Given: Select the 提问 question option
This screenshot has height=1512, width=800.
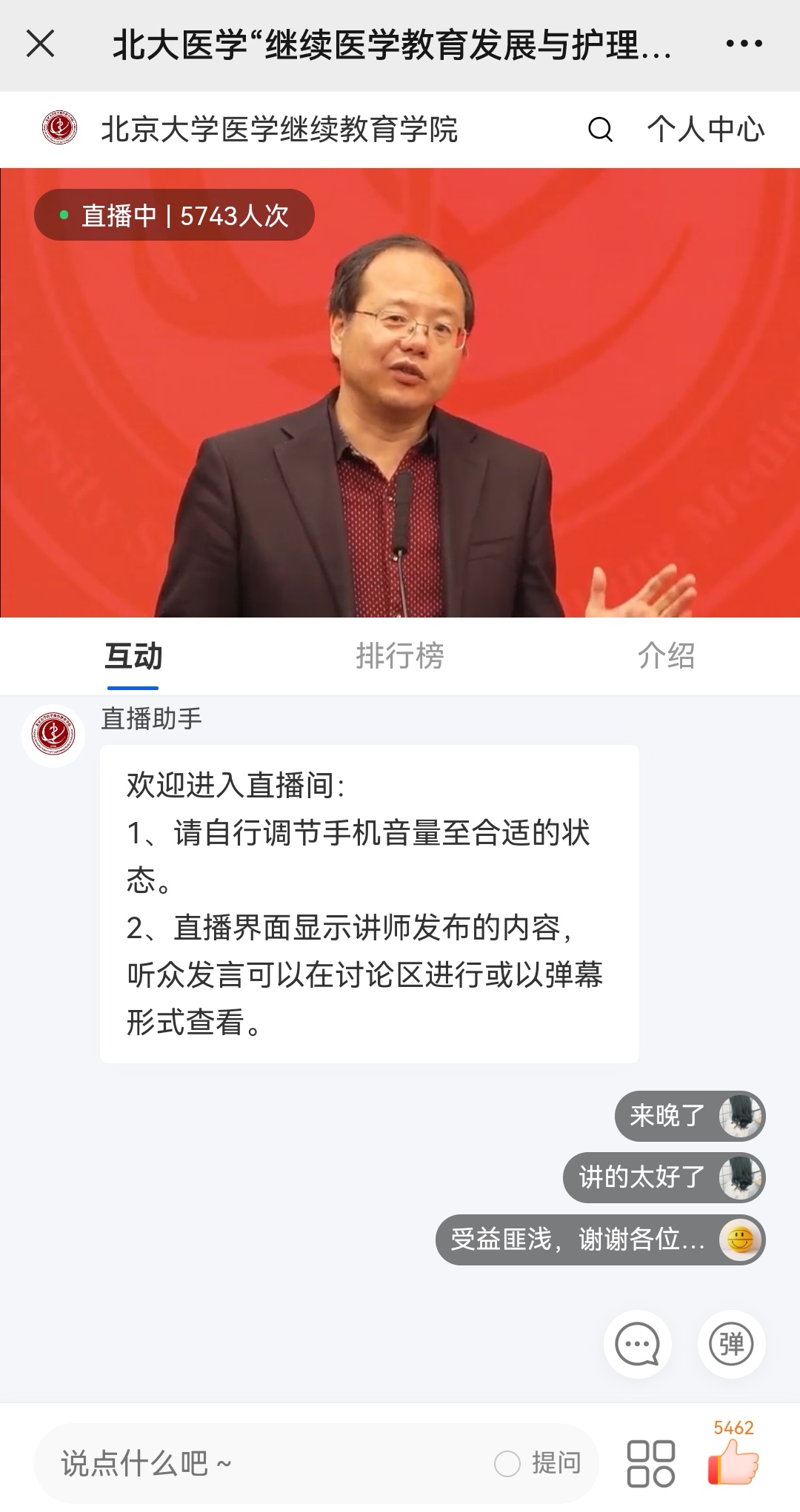Looking at the screenshot, I should click(x=539, y=1463).
